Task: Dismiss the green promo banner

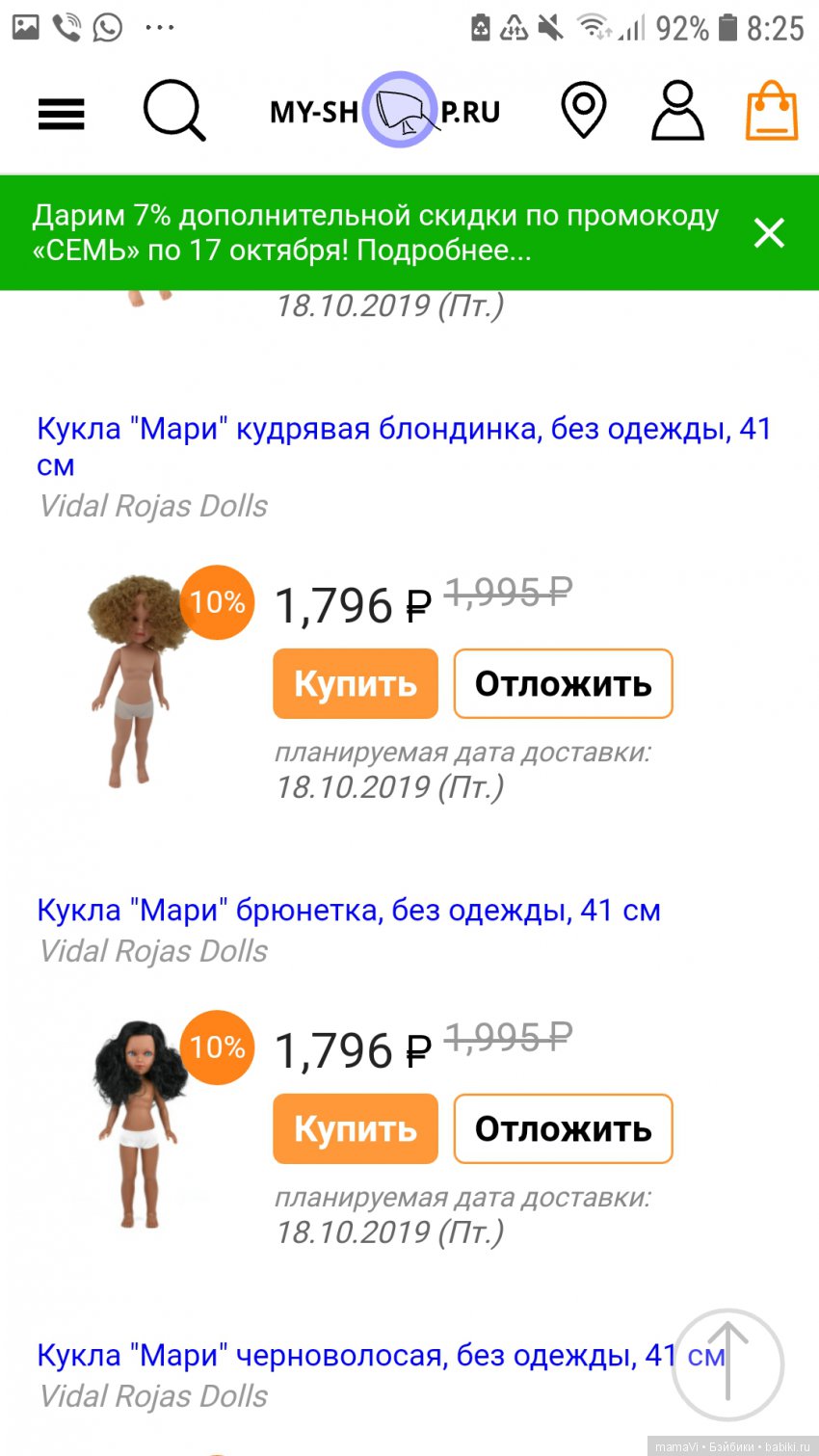Action: point(768,232)
